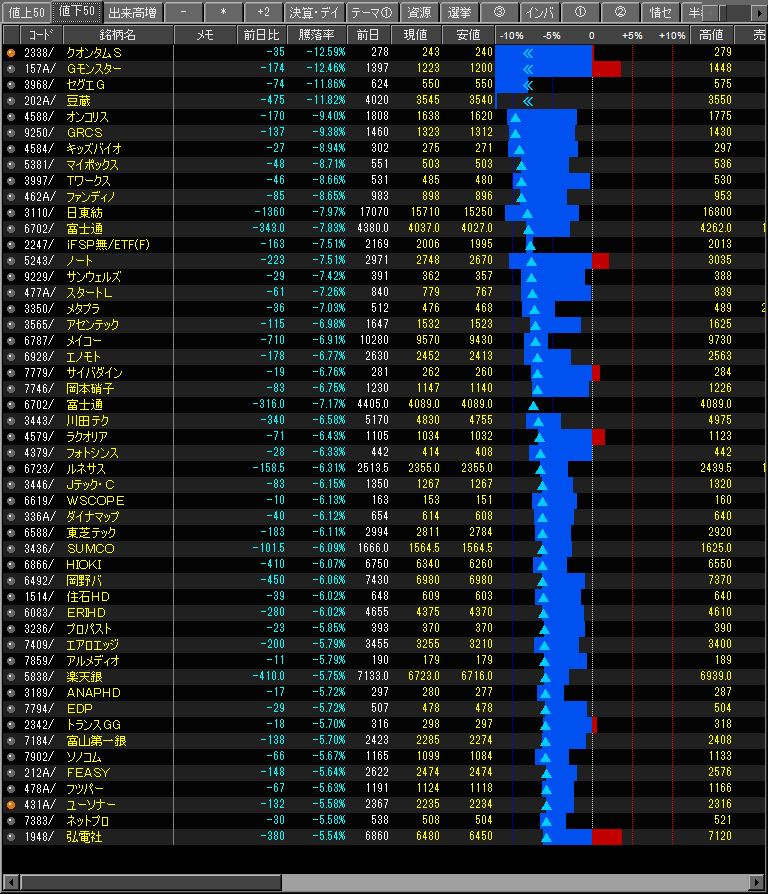Switch to the 決算・デイ tab
768x894 pixels.
pyautogui.click(x=314, y=12)
